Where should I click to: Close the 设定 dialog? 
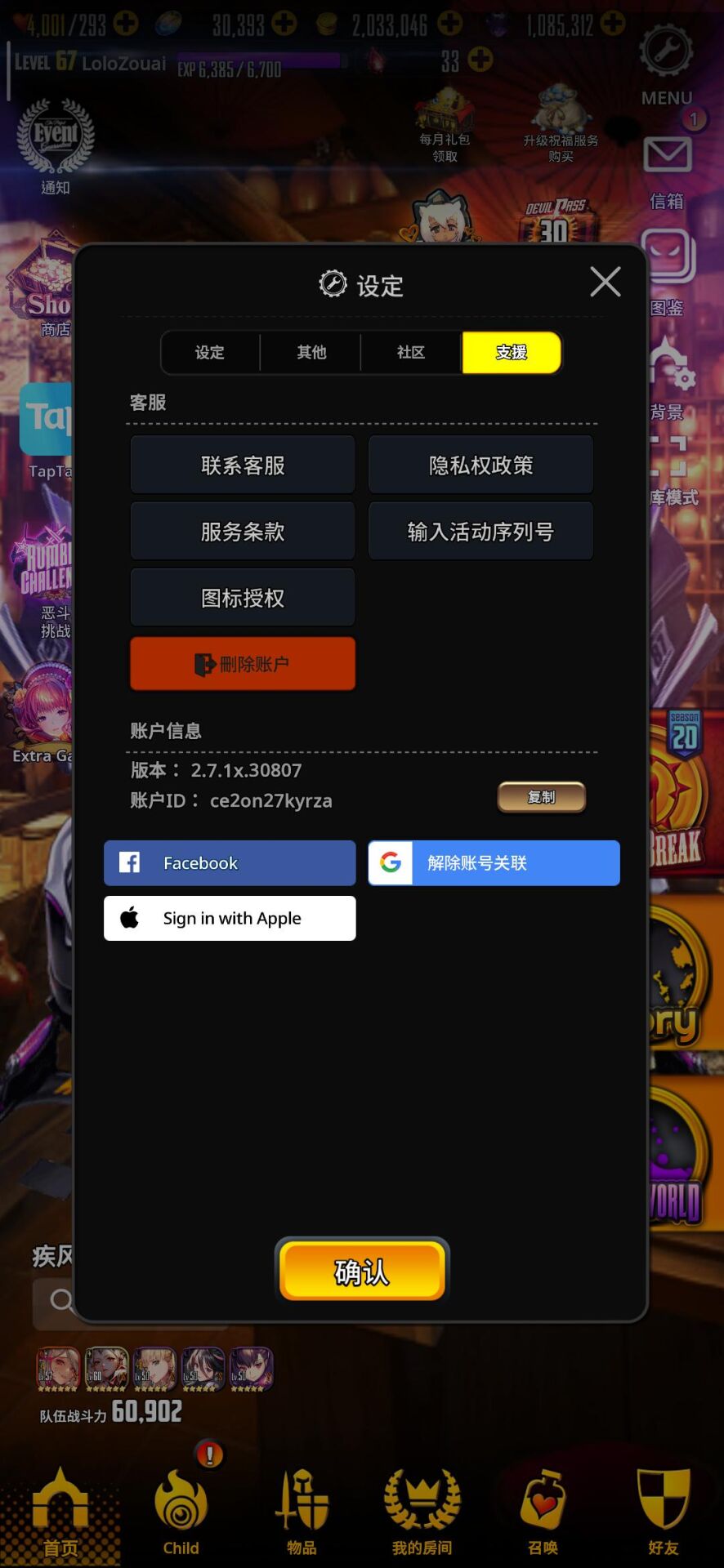[605, 282]
